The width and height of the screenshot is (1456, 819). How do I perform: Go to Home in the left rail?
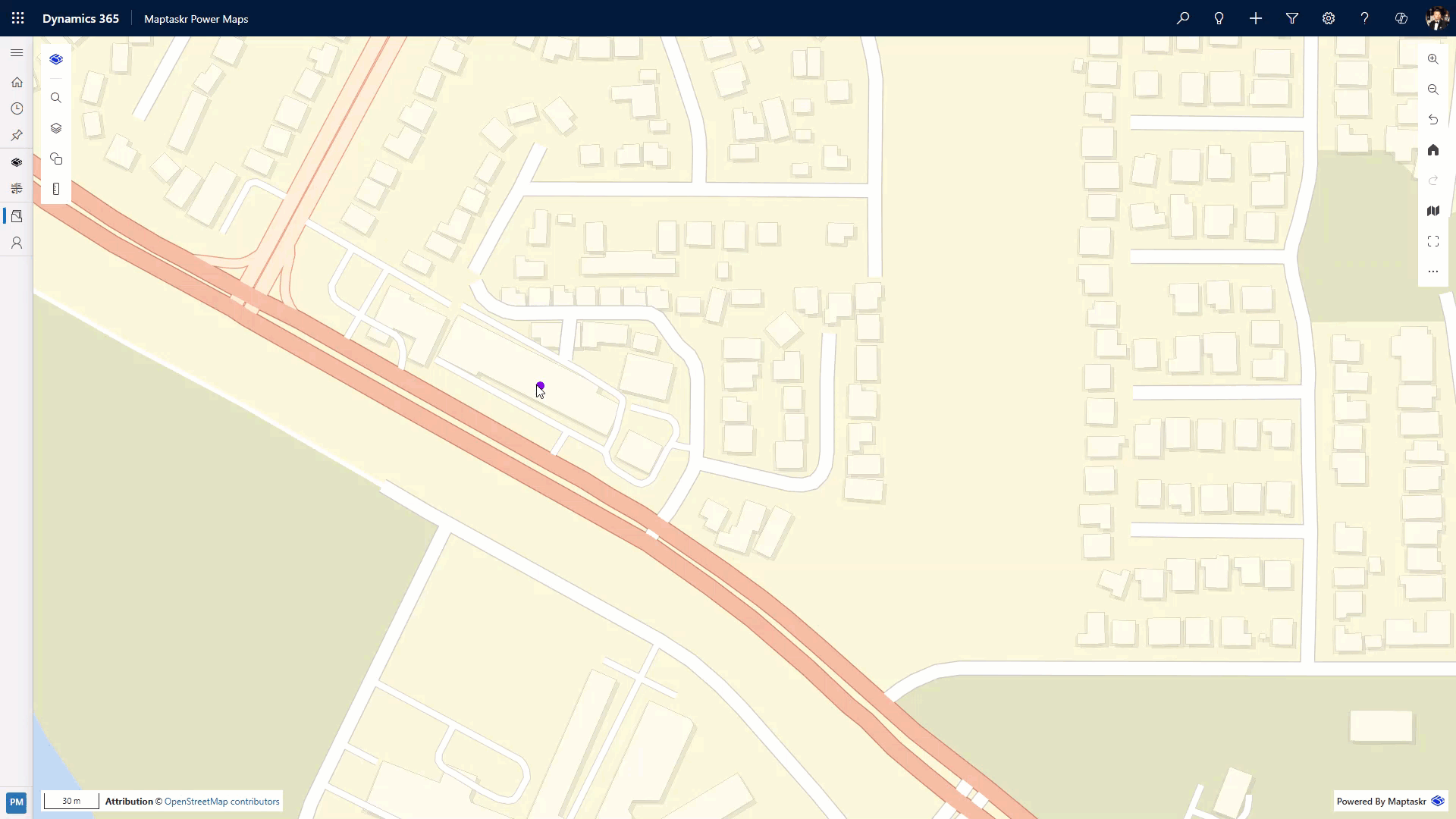pyautogui.click(x=17, y=82)
